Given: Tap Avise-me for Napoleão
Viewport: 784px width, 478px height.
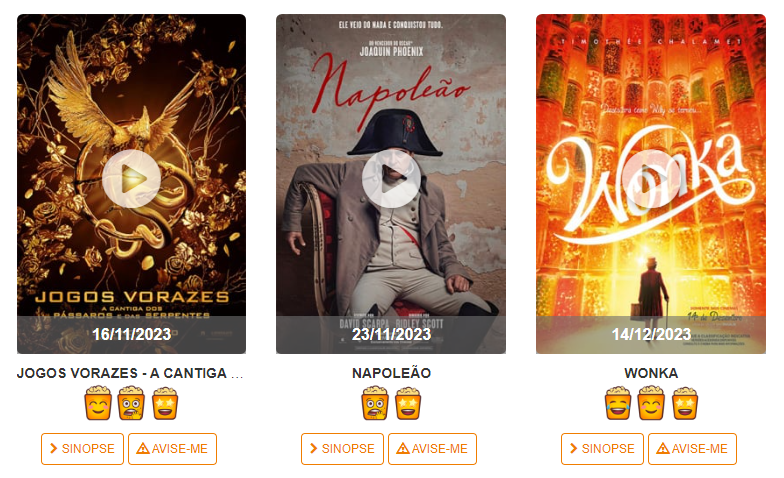Looking at the screenshot, I should tap(432, 449).
